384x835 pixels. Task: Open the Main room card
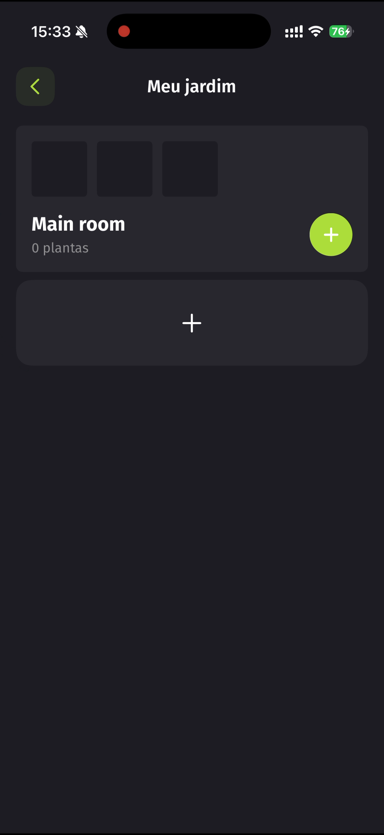(x=192, y=199)
